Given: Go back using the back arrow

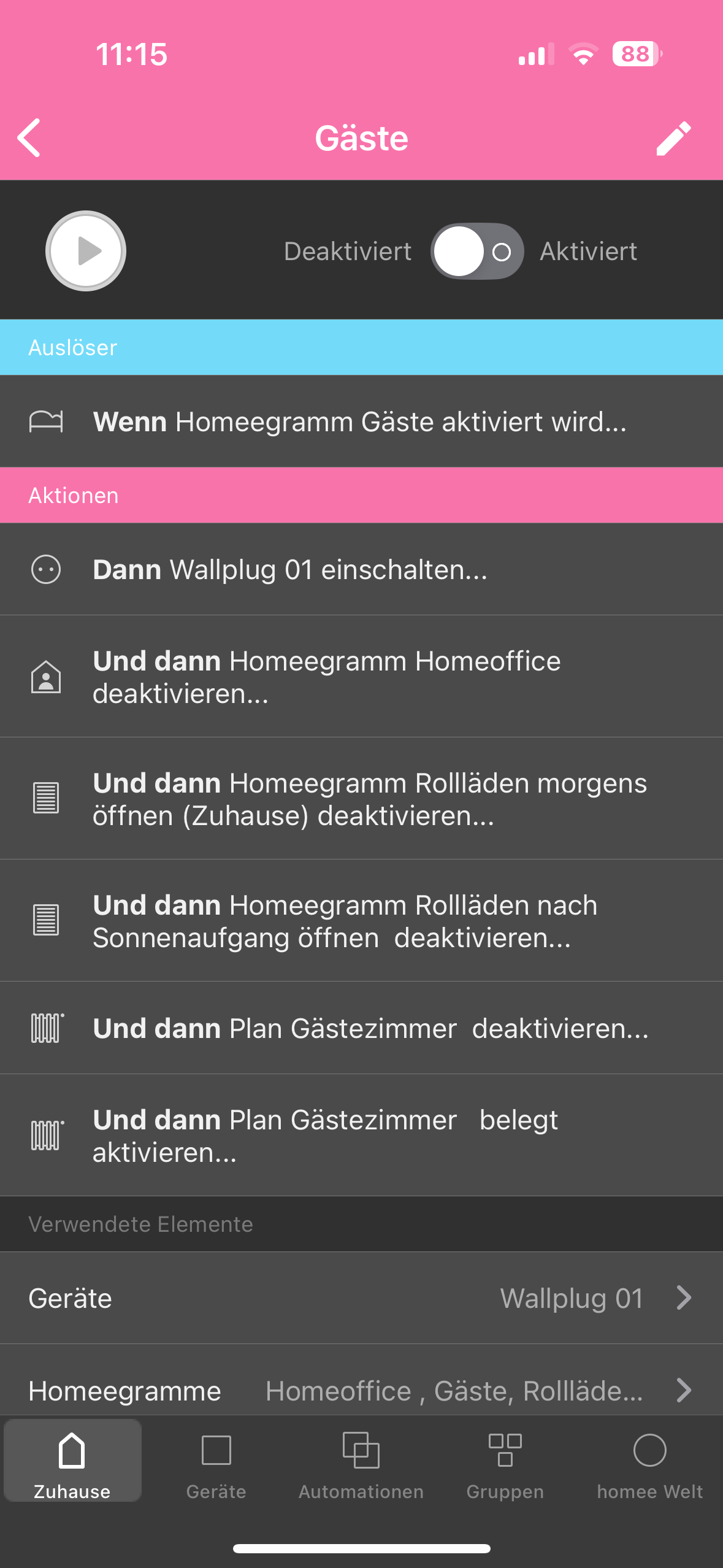Looking at the screenshot, I should (29, 138).
